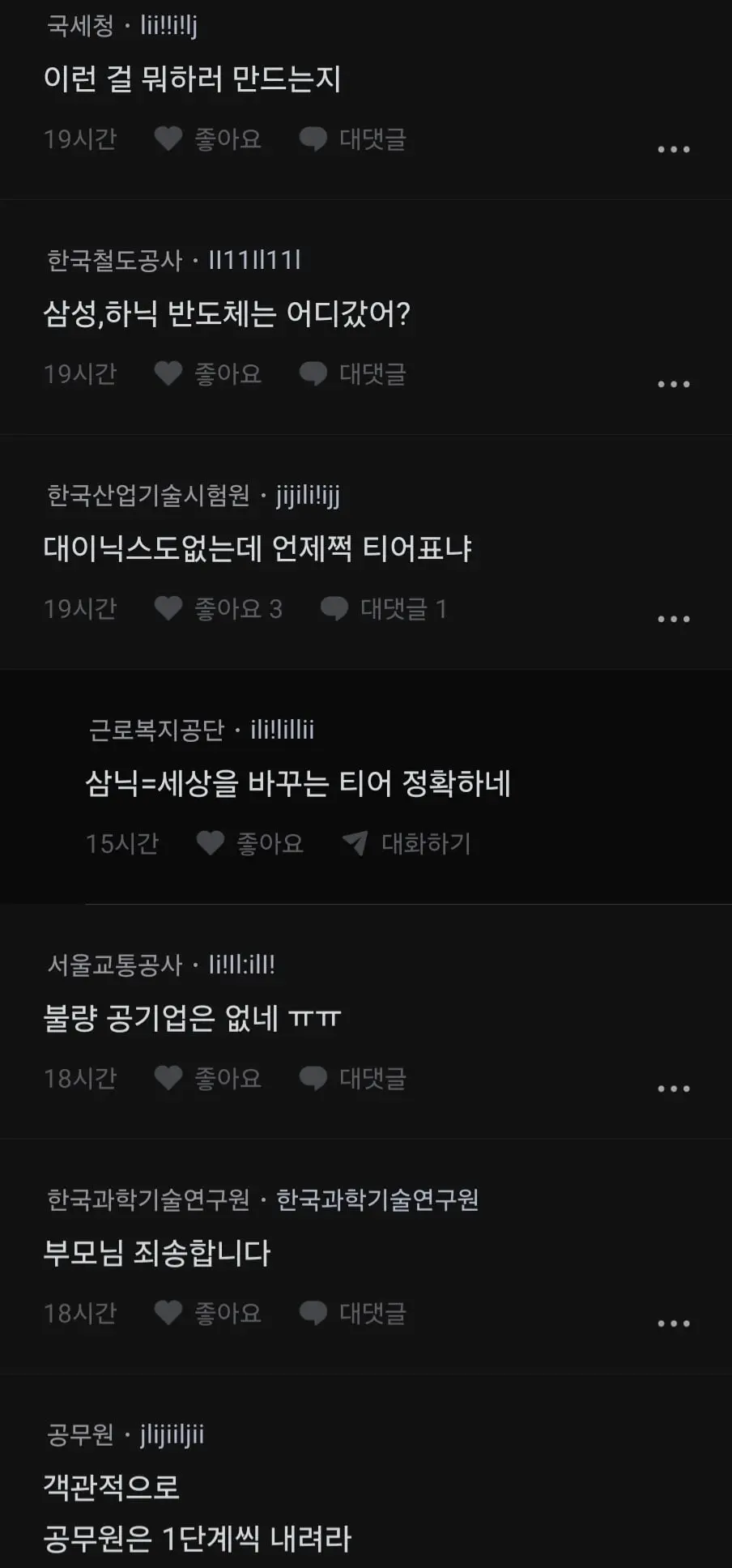732x1568 pixels.
Task: Reply to the 한국과학기술연구원 comment
Action: (352, 1314)
